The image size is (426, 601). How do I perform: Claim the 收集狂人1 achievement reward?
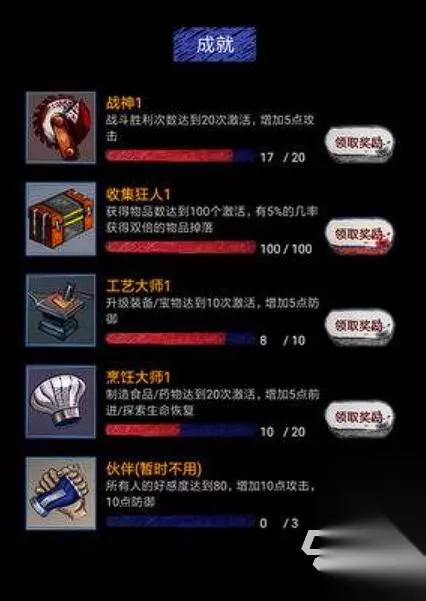(x=359, y=235)
